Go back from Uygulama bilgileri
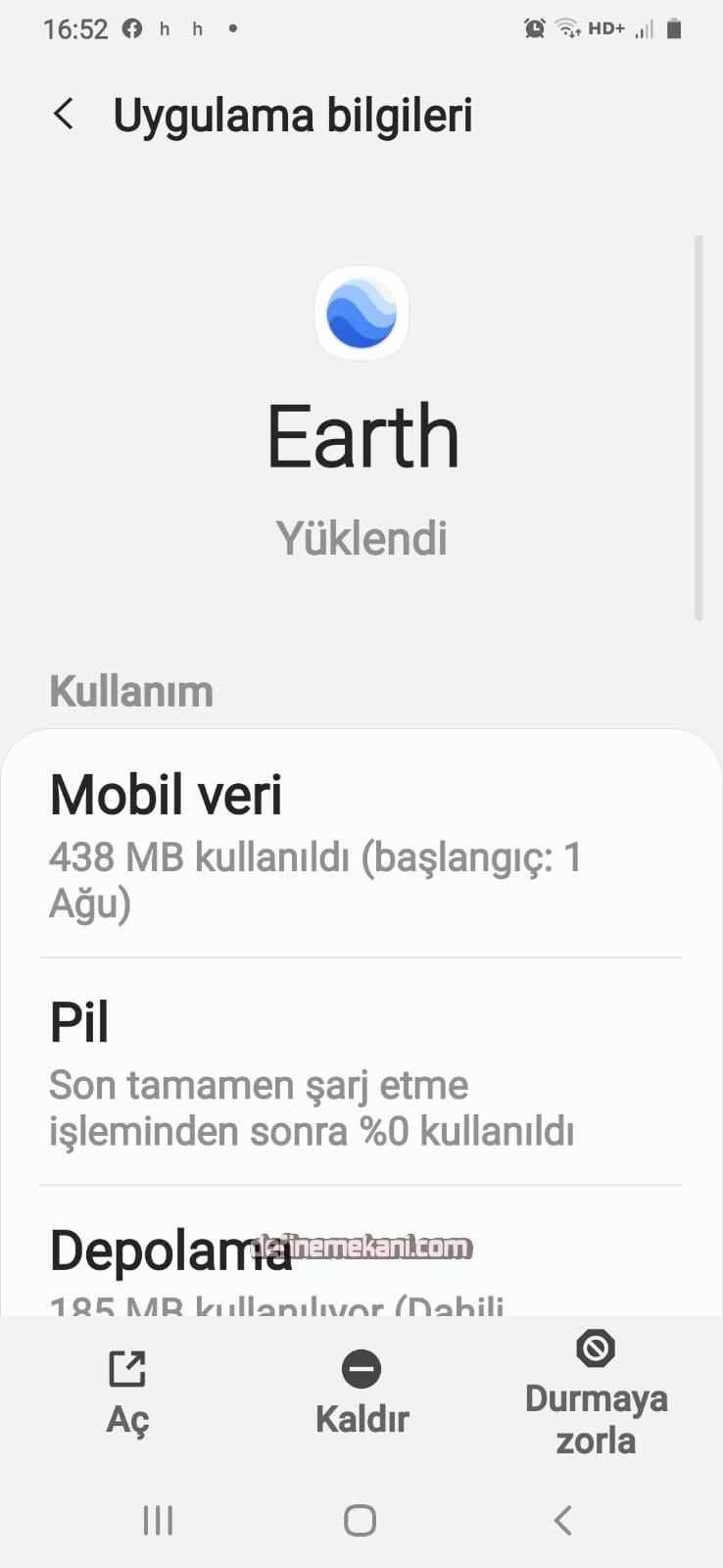This screenshot has width=723, height=1568. 64,115
